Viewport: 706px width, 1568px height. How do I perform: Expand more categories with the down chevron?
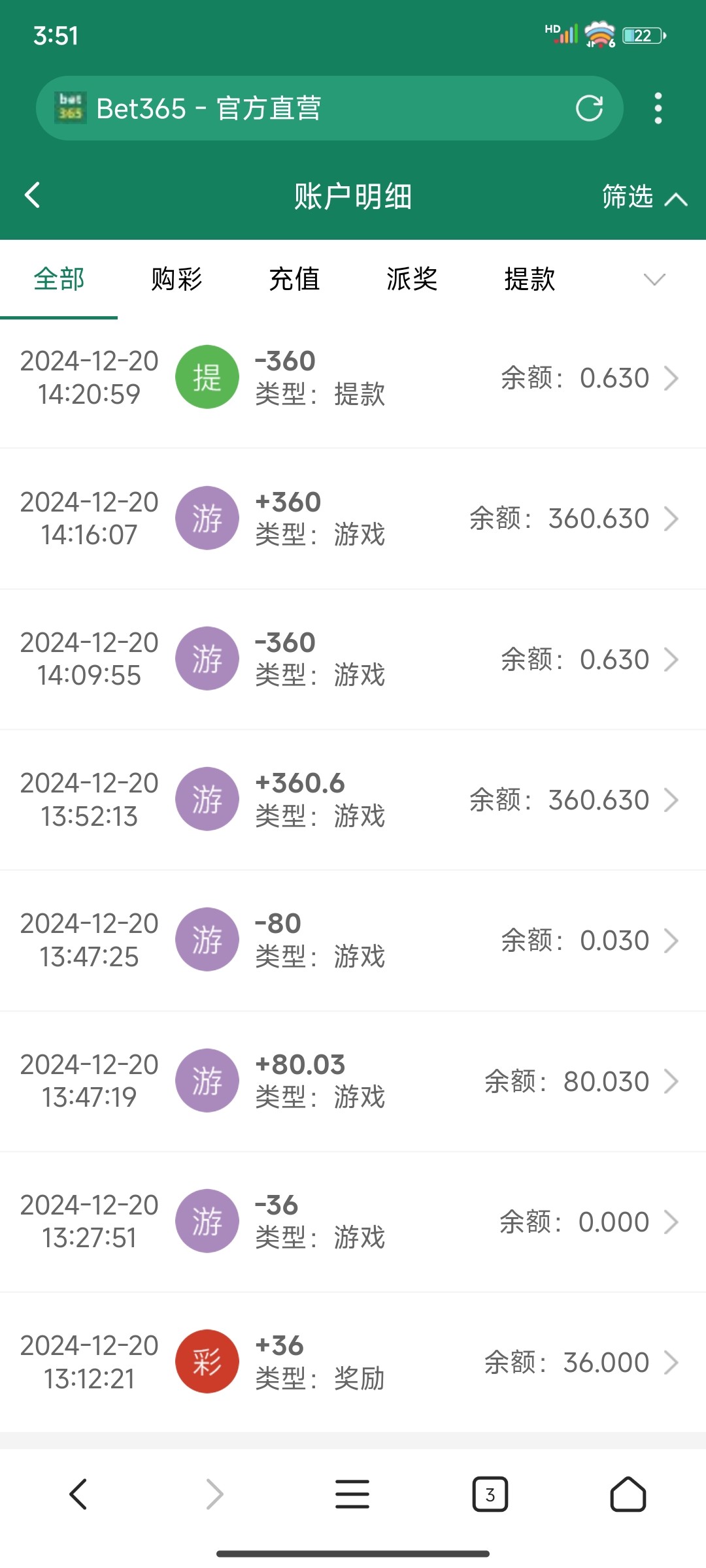(654, 280)
